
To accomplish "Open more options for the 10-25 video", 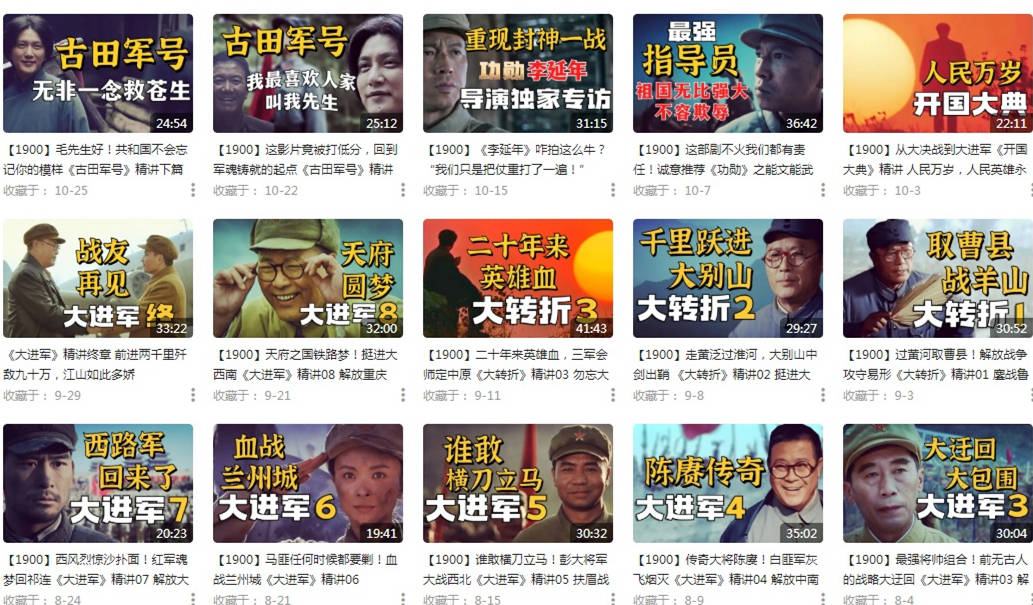I will pyautogui.click(x=193, y=190).
